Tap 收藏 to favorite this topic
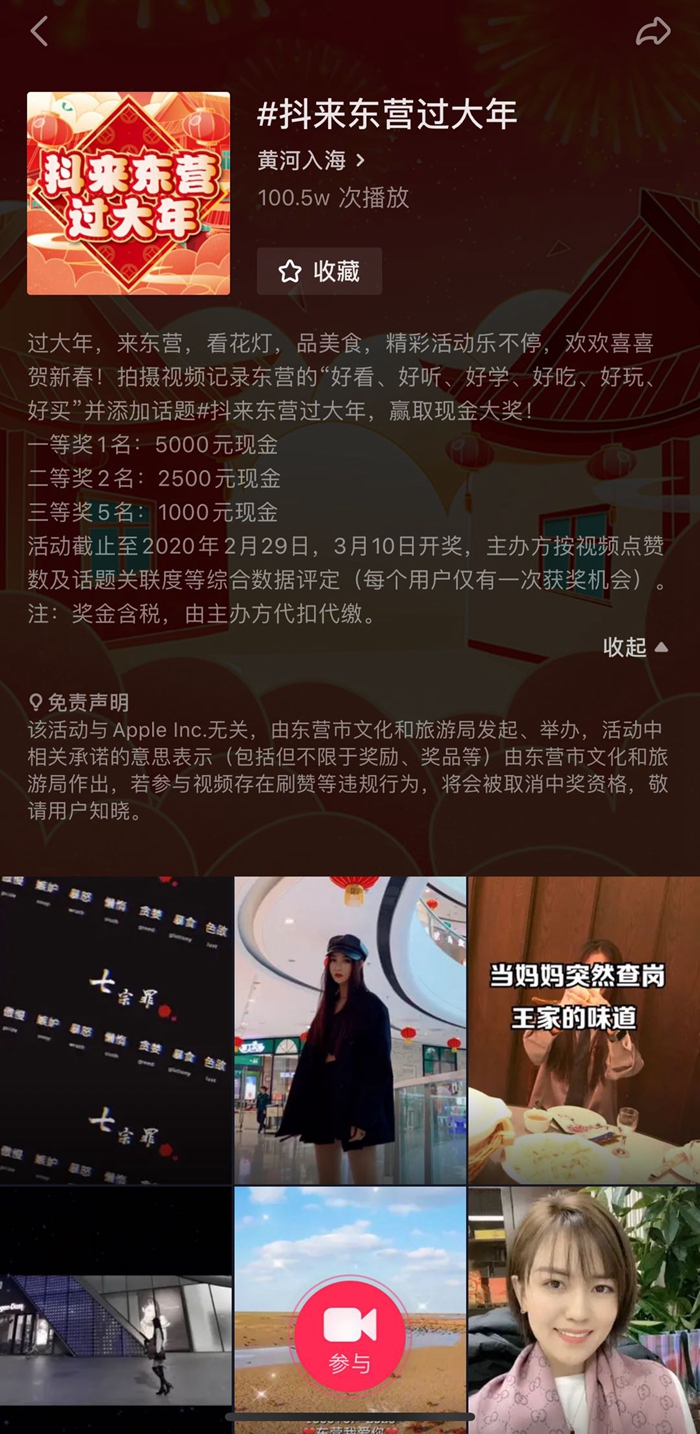This screenshot has width=700, height=1434. click(x=319, y=271)
